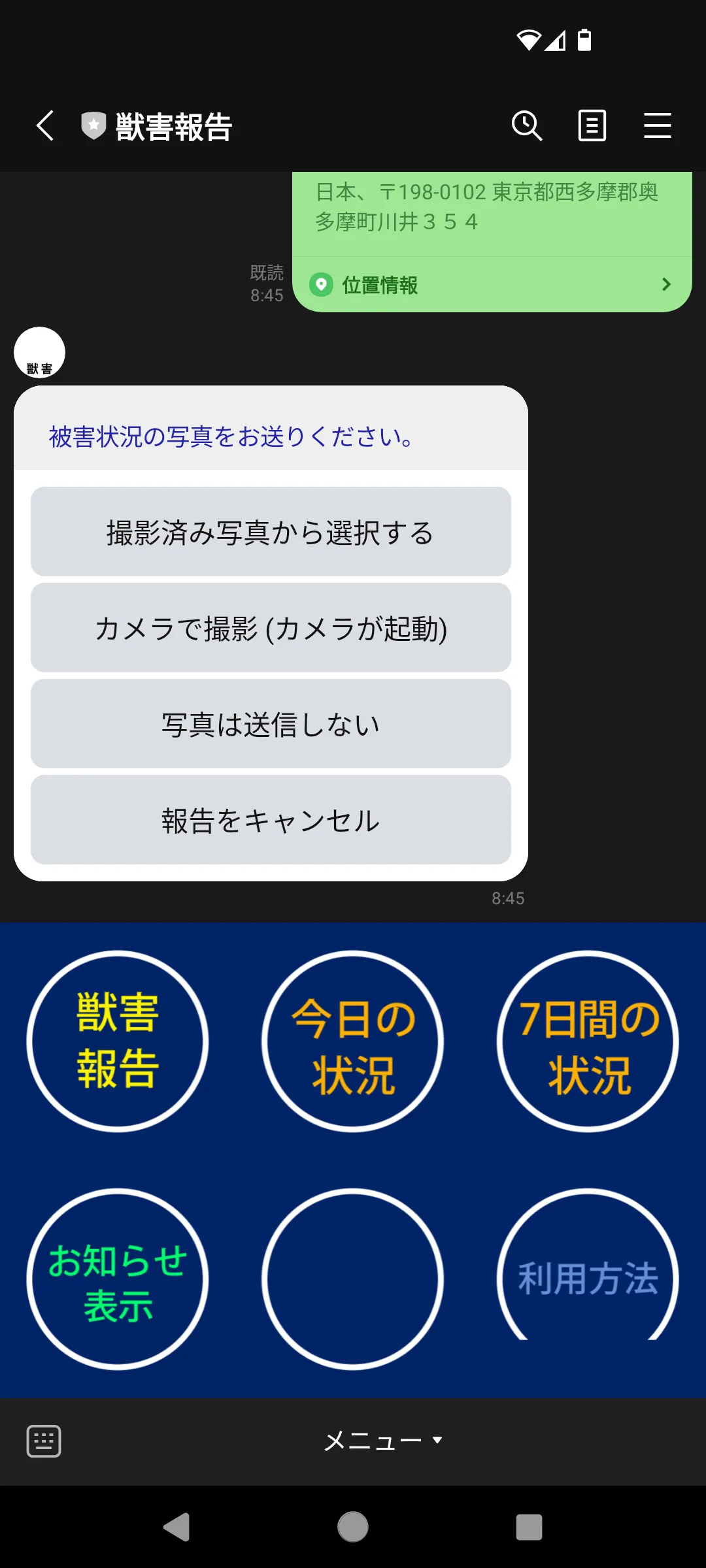706x1568 pixels.
Task: Open the notes icon in the header
Action: [592, 125]
